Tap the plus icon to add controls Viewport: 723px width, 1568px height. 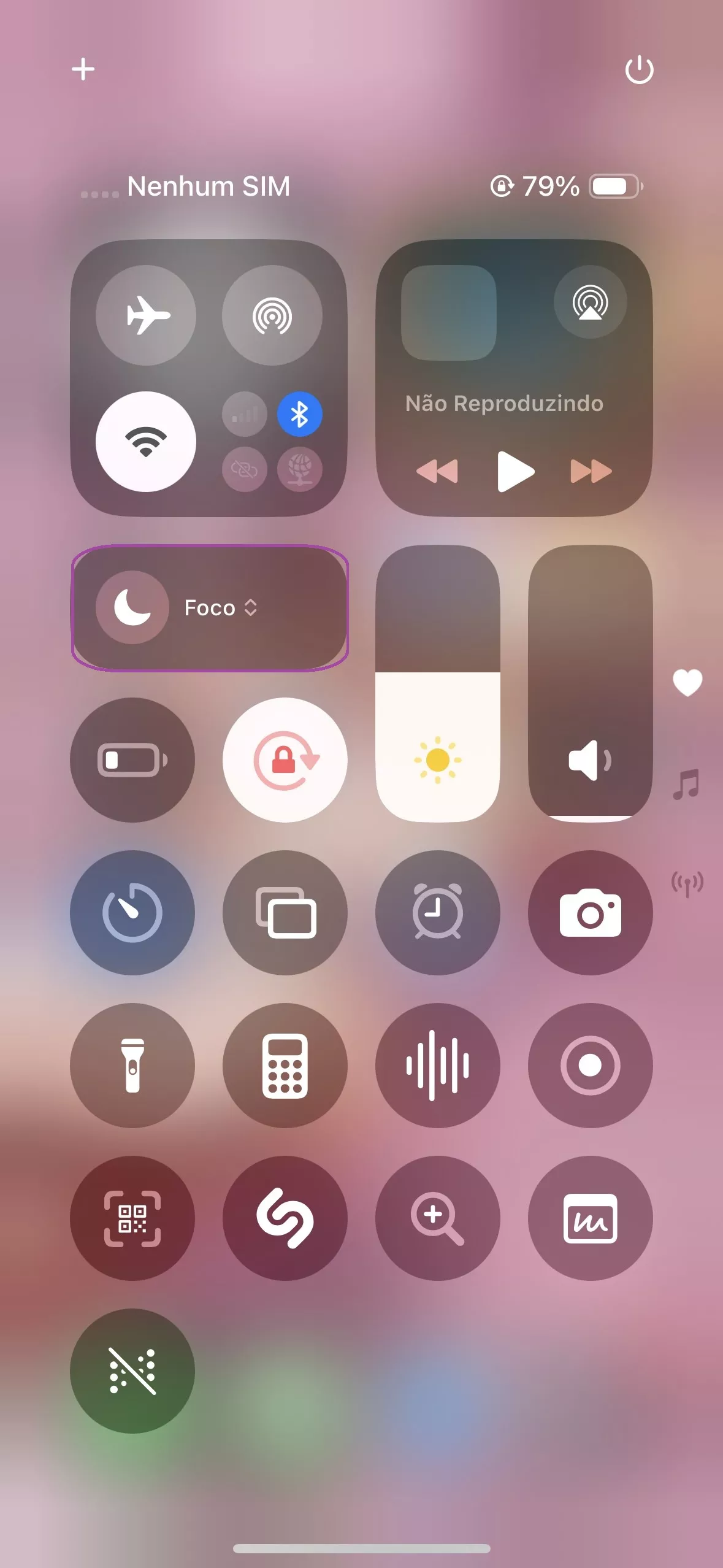pyautogui.click(x=83, y=69)
